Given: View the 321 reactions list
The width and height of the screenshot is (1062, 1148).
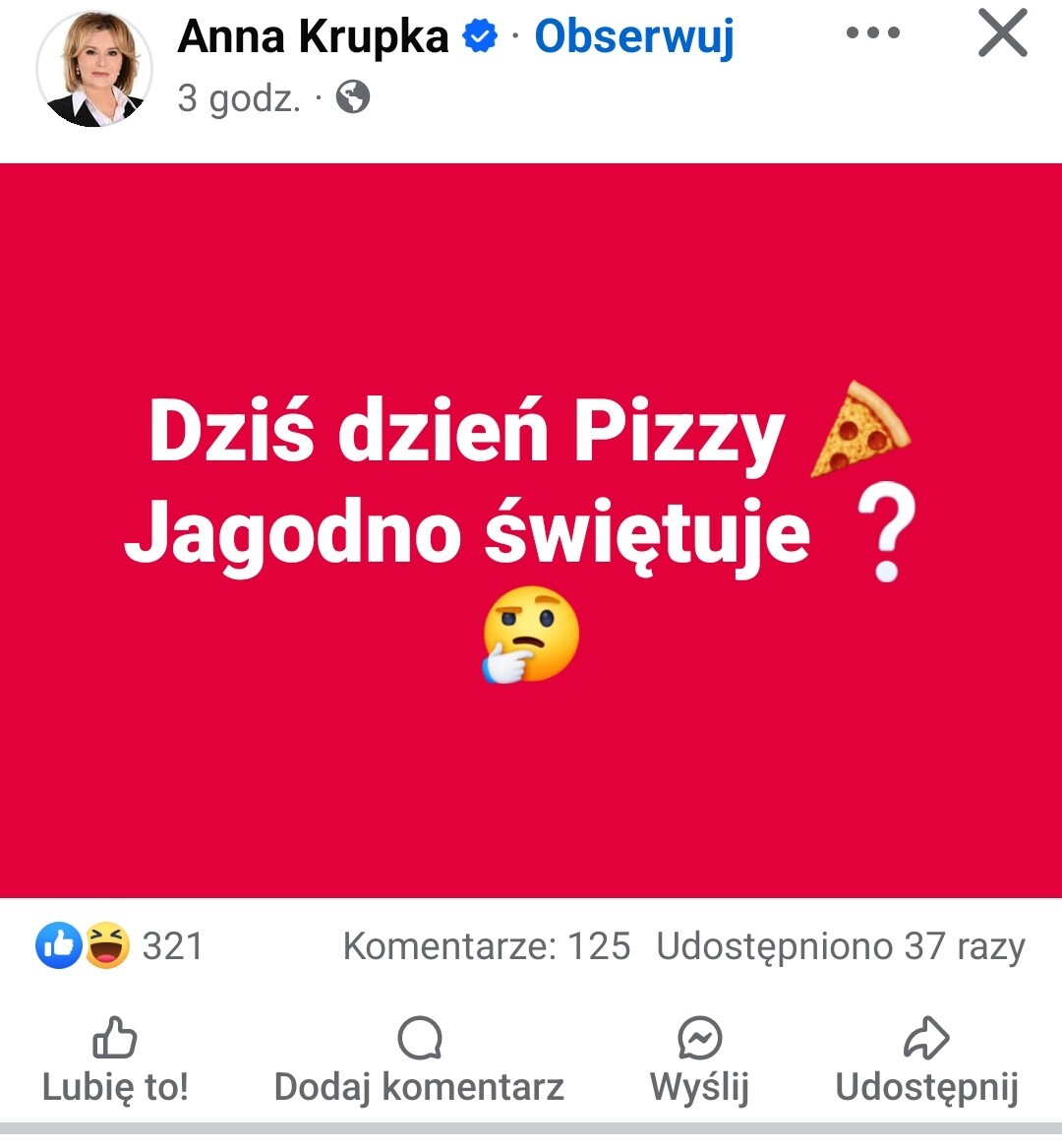Looking at the screenshot, I should click(x=120, y=946).
